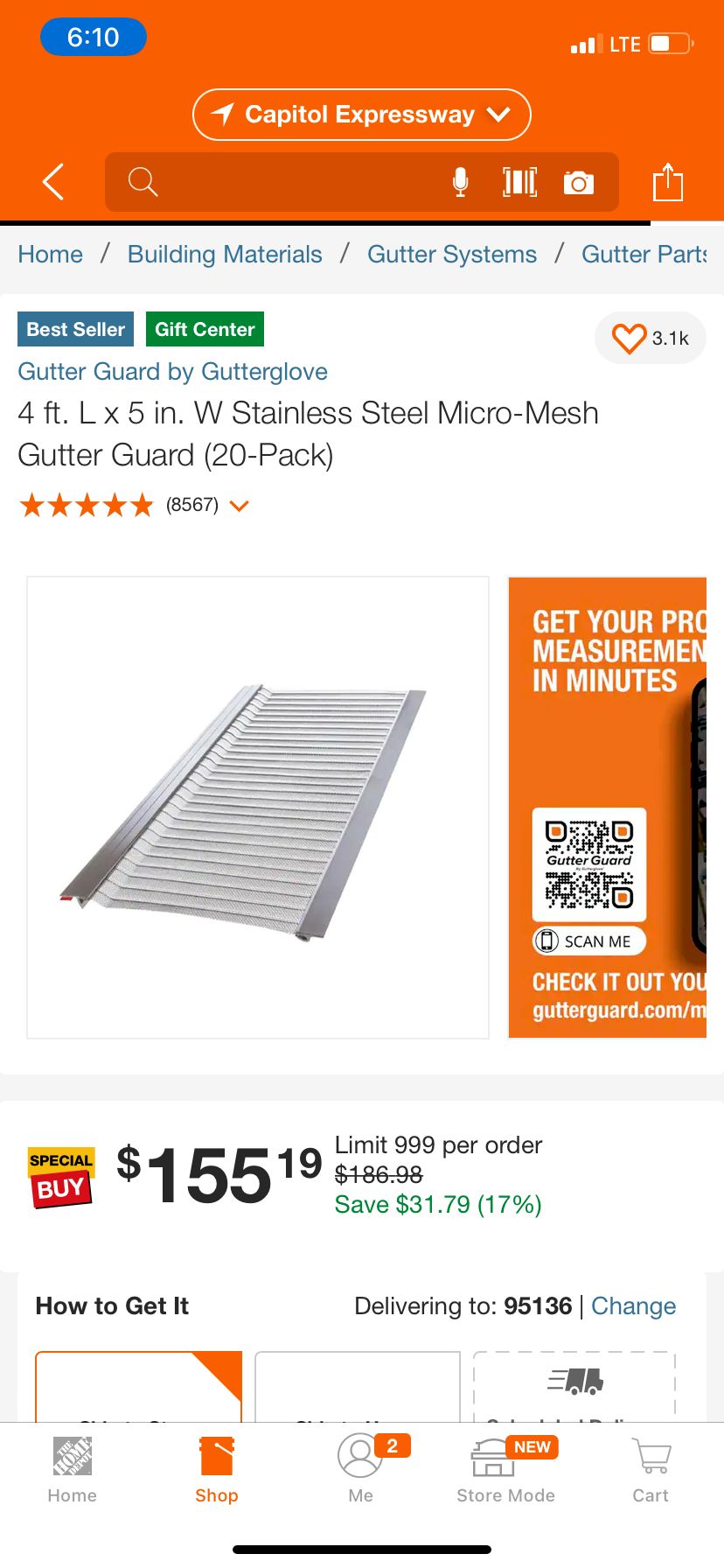Open the Gutter Systems breadcrumb
The image size is (724, 1568).
(451, 255)
